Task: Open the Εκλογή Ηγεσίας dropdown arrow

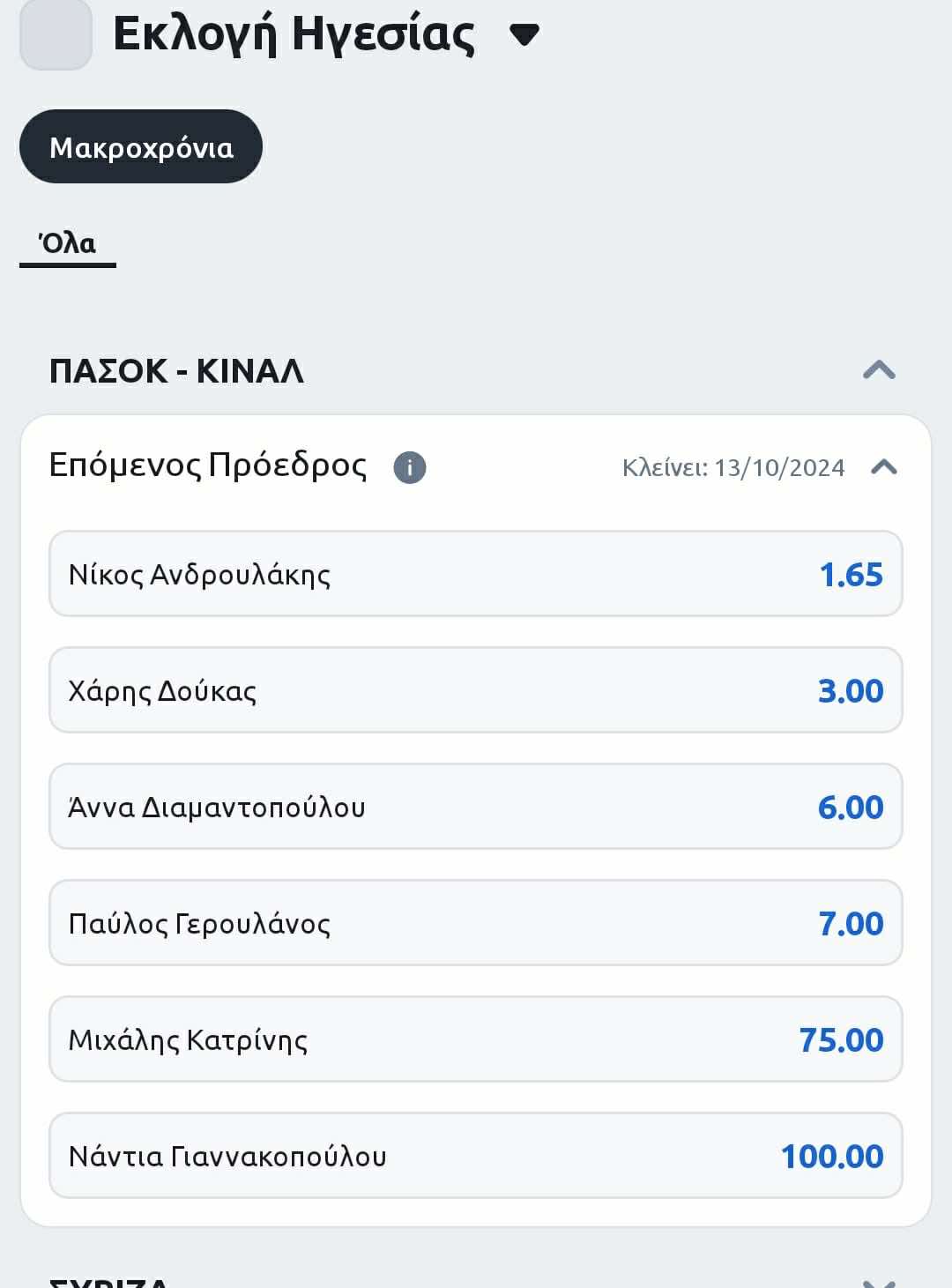Action: tap(524, 35)
